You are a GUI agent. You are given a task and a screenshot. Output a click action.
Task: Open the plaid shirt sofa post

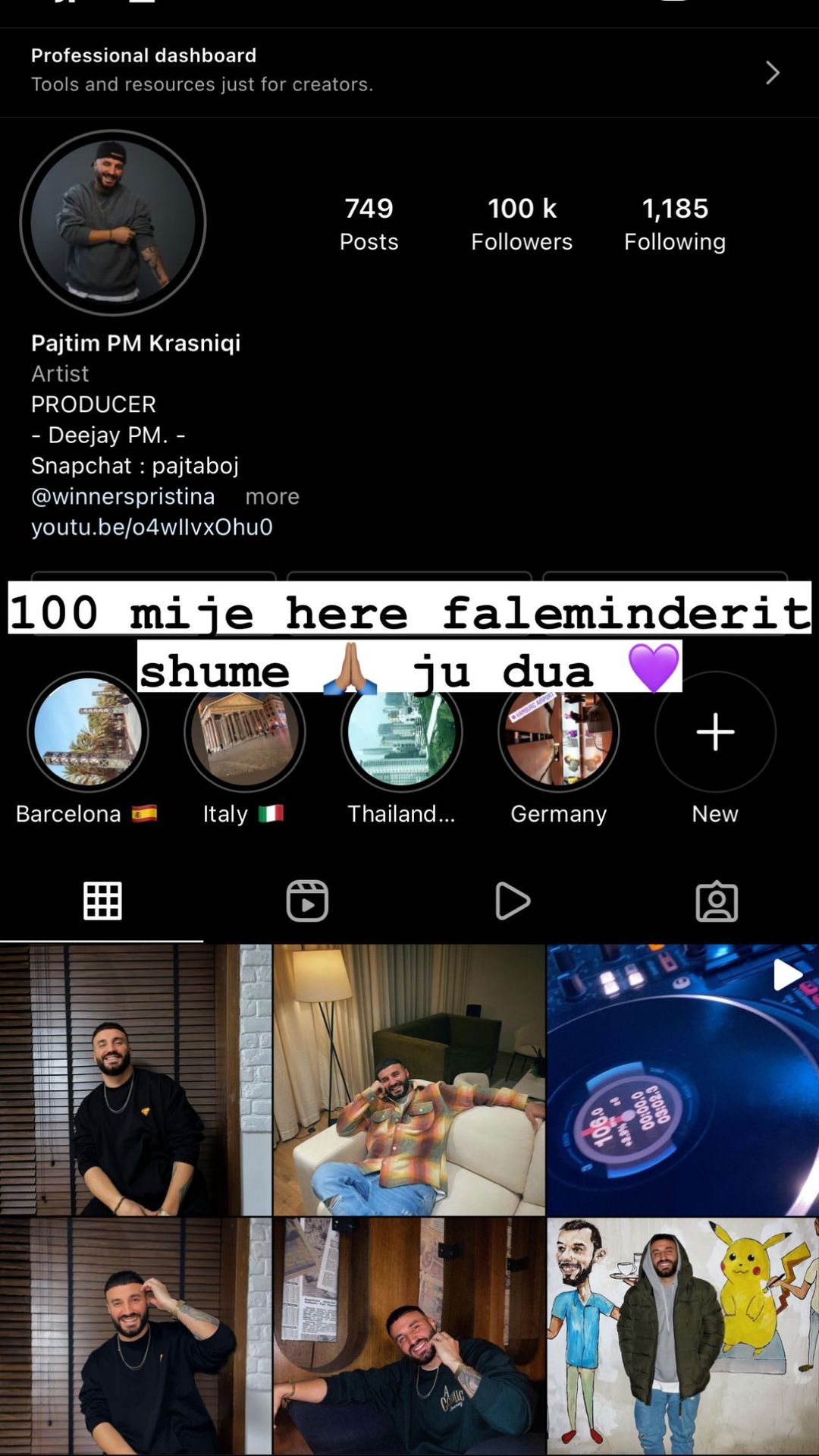pyautogui.click(x=409, y=1080)
